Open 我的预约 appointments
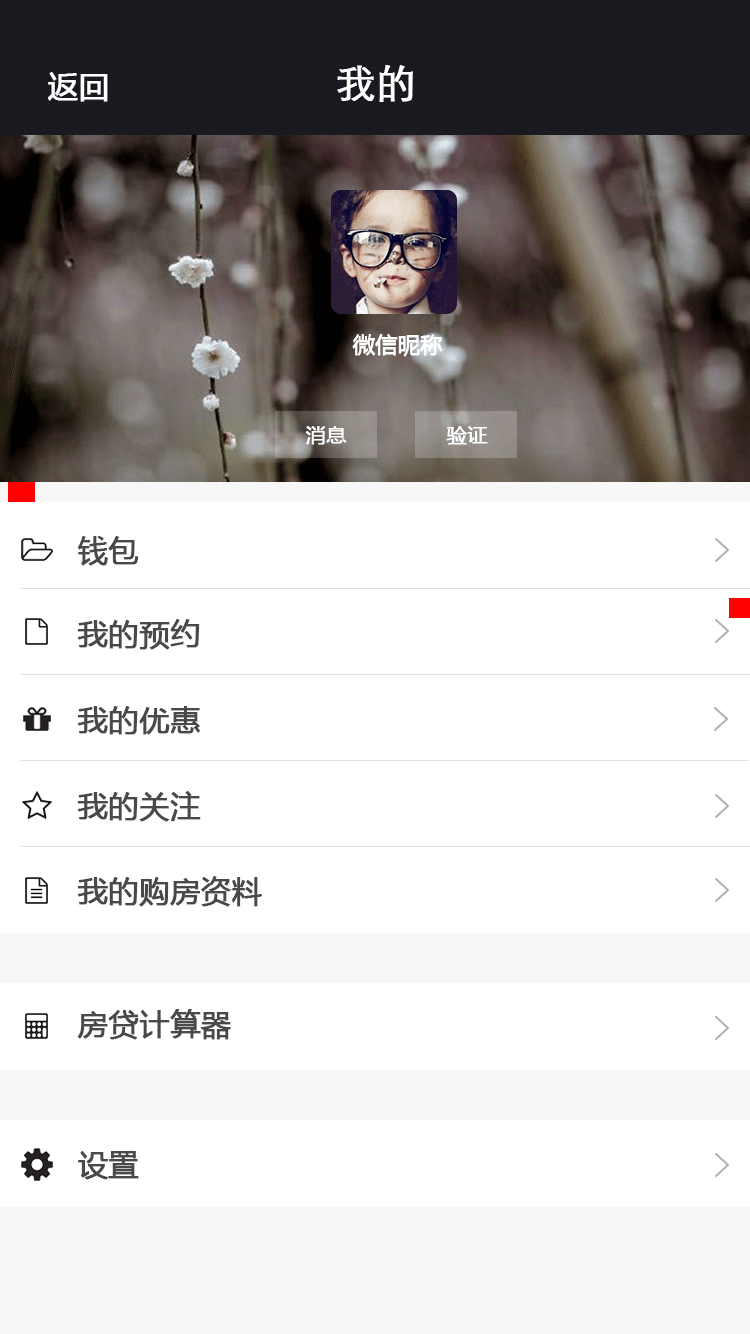750x1334 pixels. (x=375, y=633)
